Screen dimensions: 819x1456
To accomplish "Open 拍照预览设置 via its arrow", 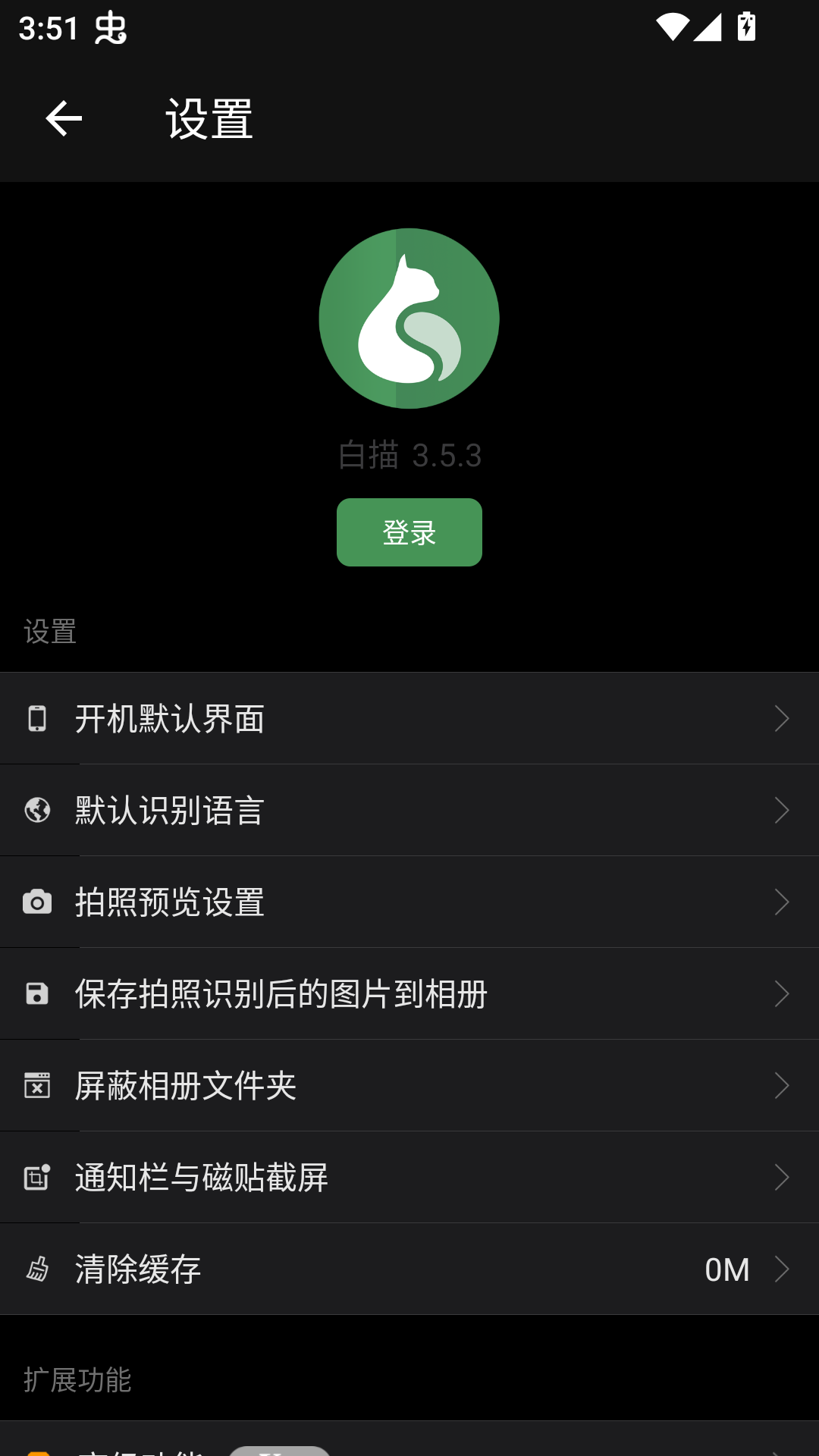I will tap(782, 902).
